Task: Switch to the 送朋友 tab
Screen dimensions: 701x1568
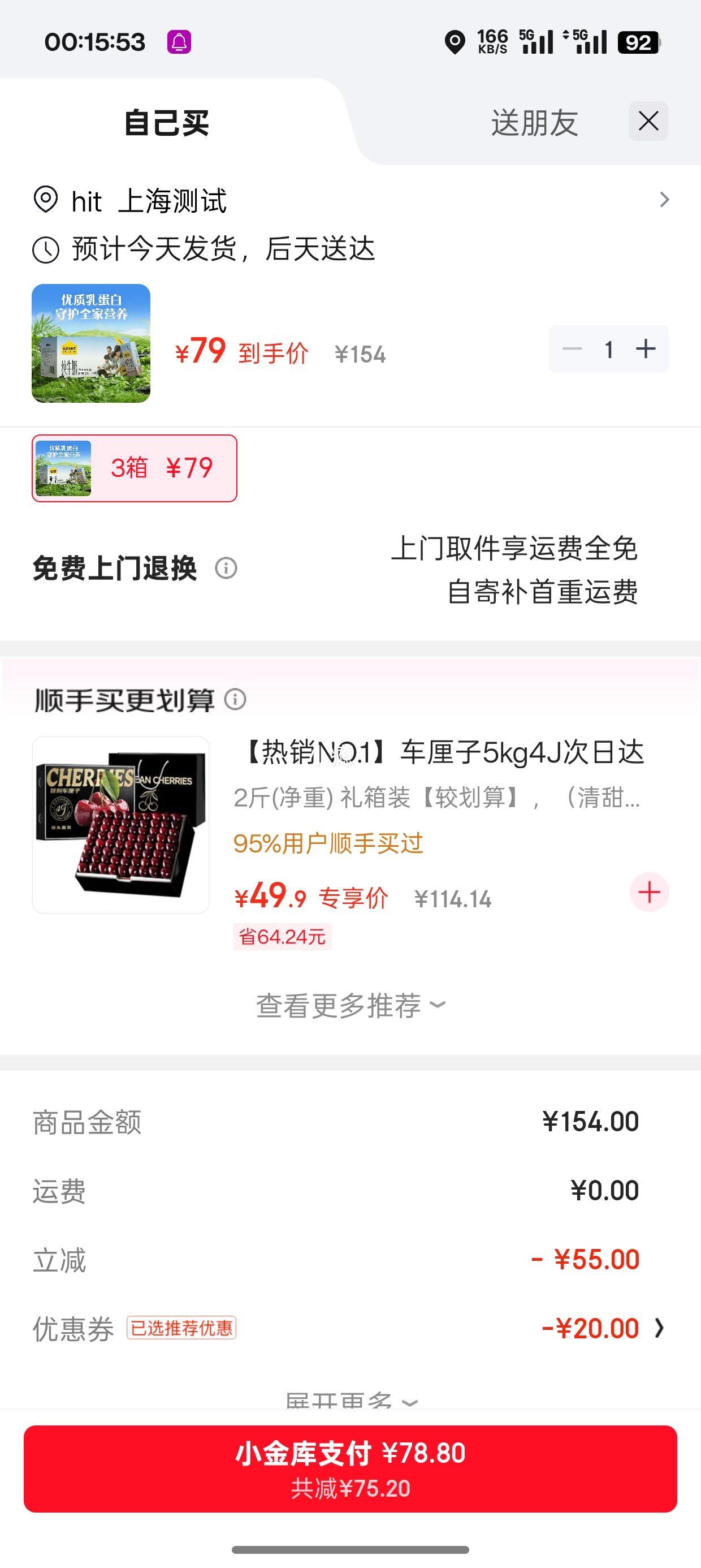Action: click(534, 122)
